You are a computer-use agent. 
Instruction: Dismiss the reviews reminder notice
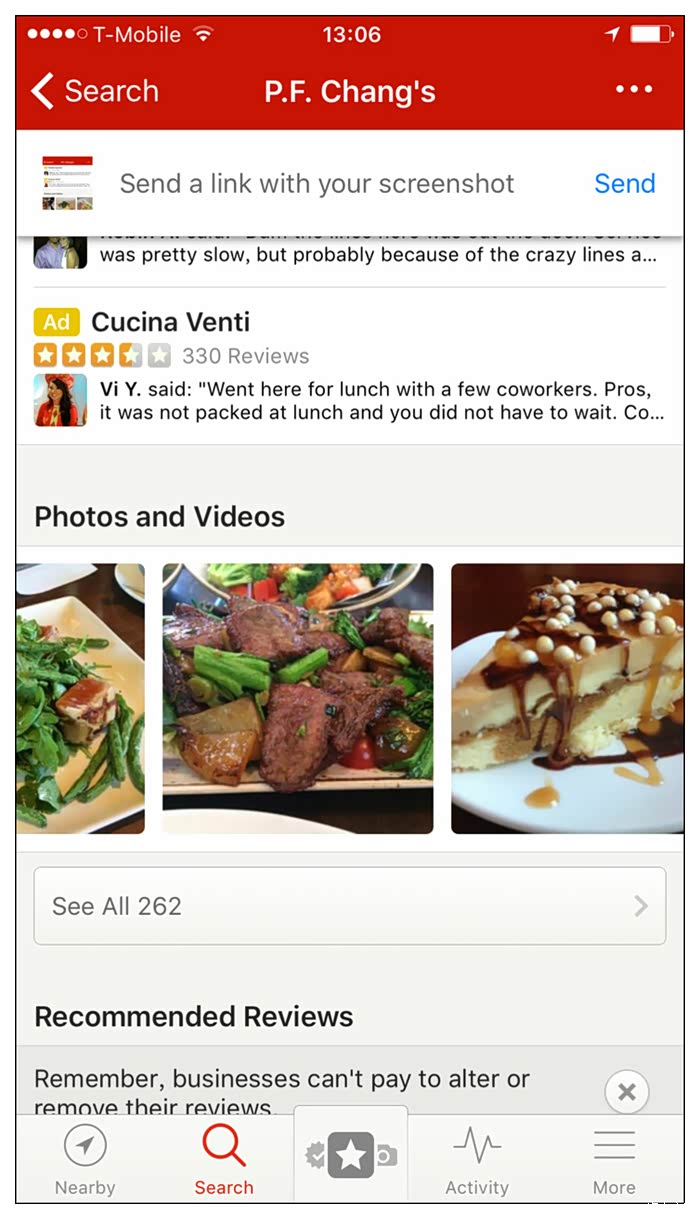(627, 1092)
